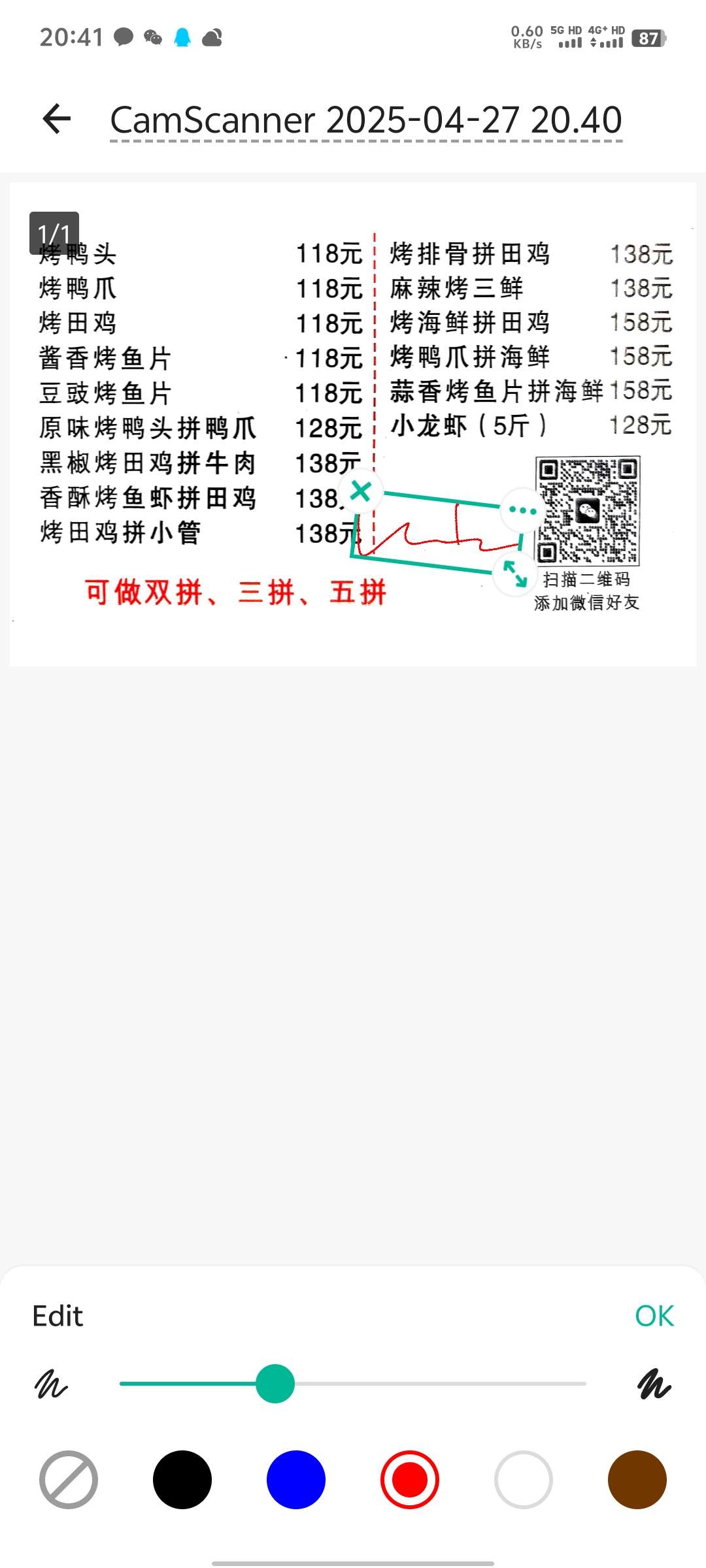Rename the CamScanner document title
706x1568 pixels.
tap(365, 120)
